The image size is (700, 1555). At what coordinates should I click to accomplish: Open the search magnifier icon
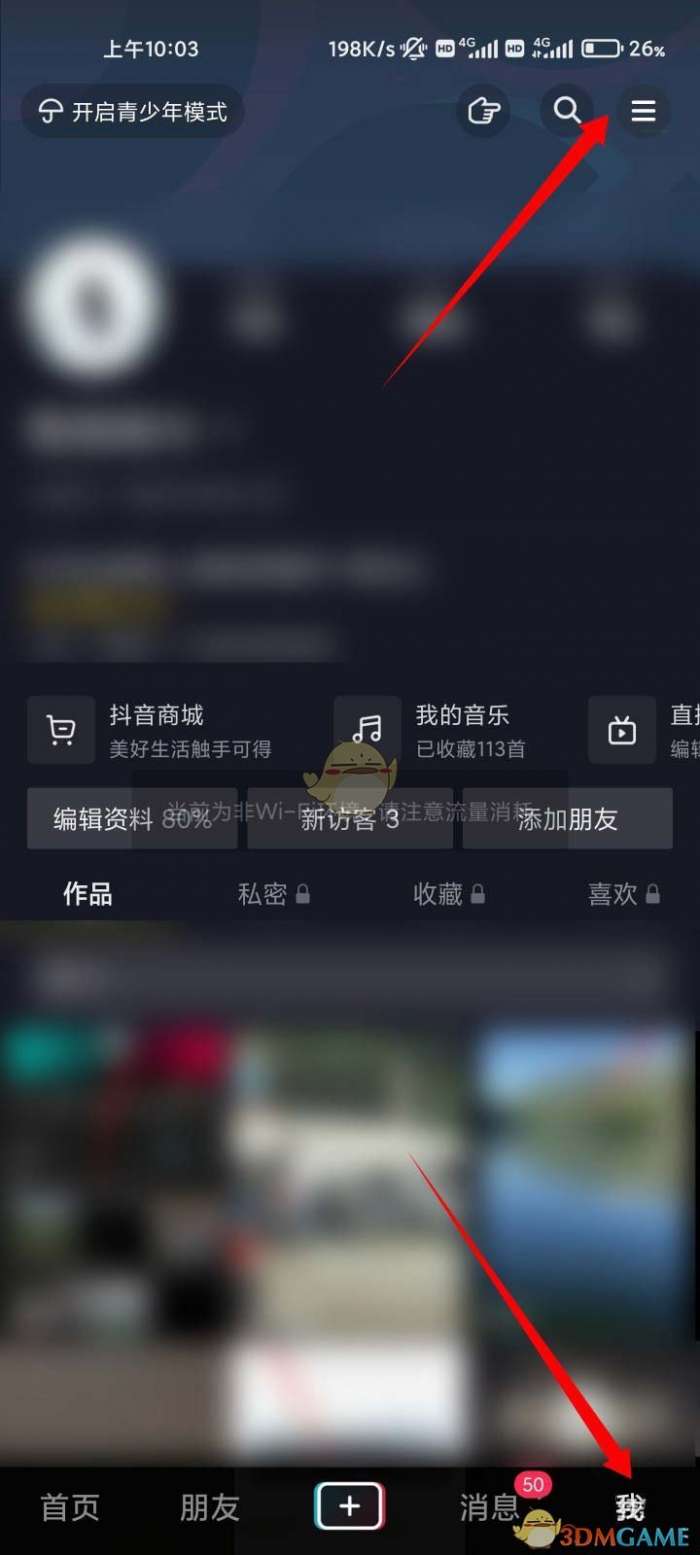(567, 111)
